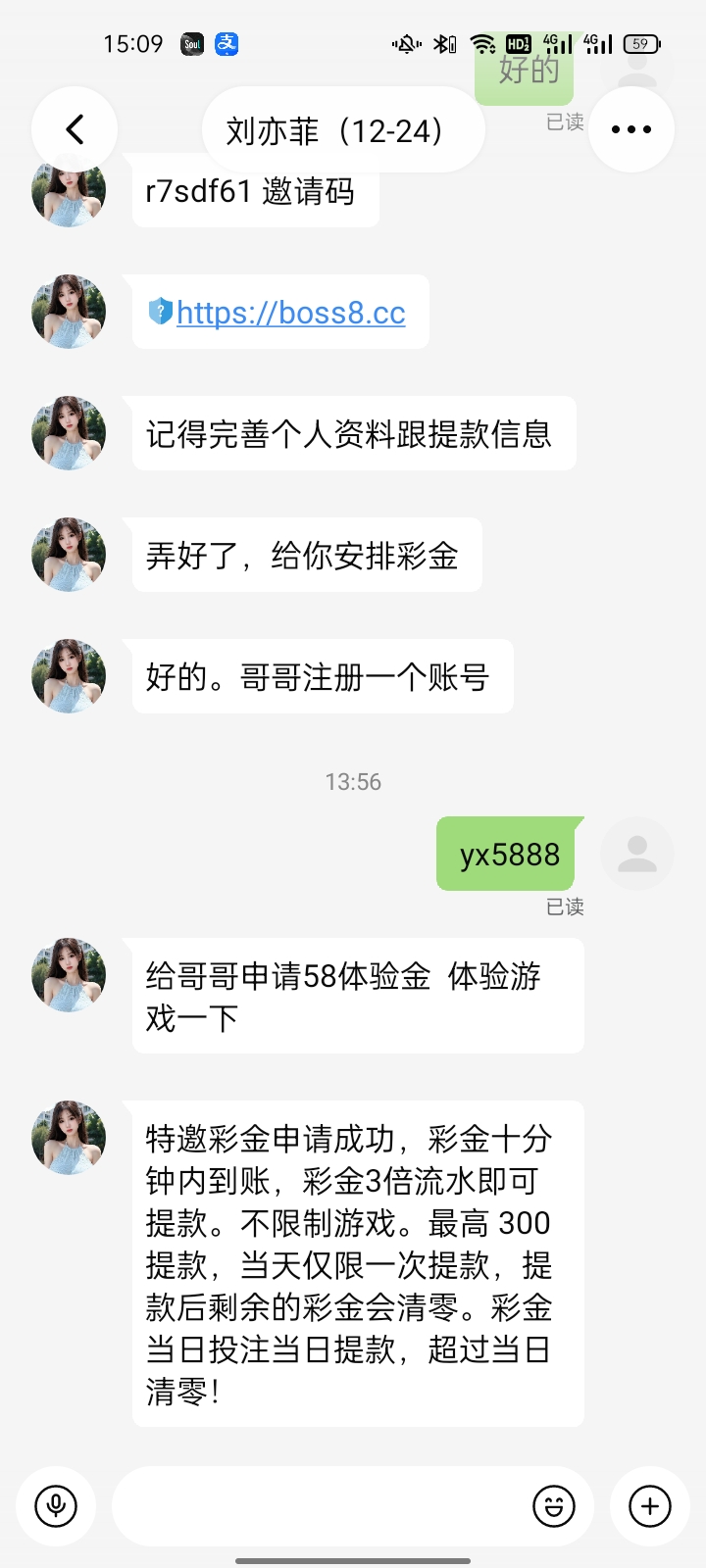
Task: Open the plus attachment menu
Action: click(x=650, y=1506)
